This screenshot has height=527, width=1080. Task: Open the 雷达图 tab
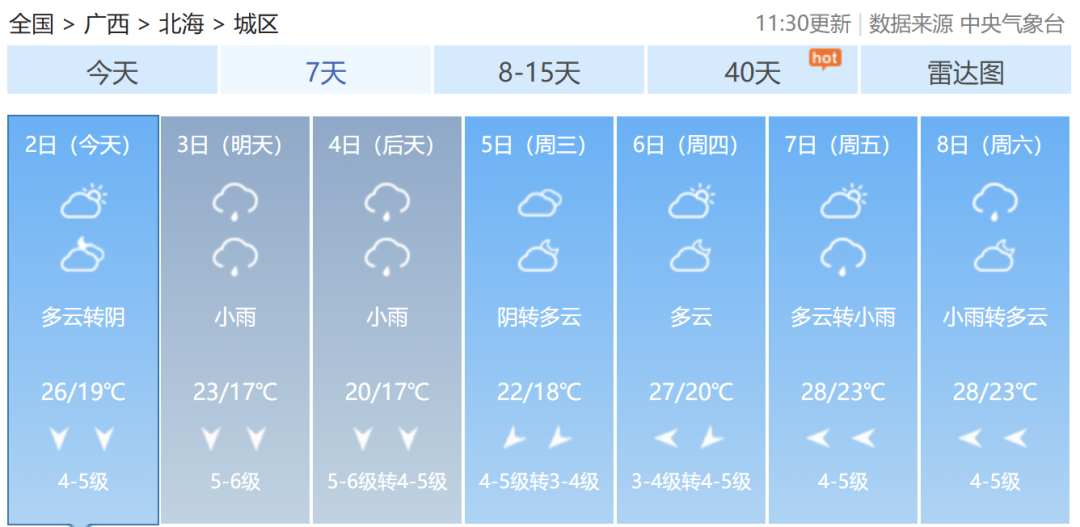coord(966,70)
